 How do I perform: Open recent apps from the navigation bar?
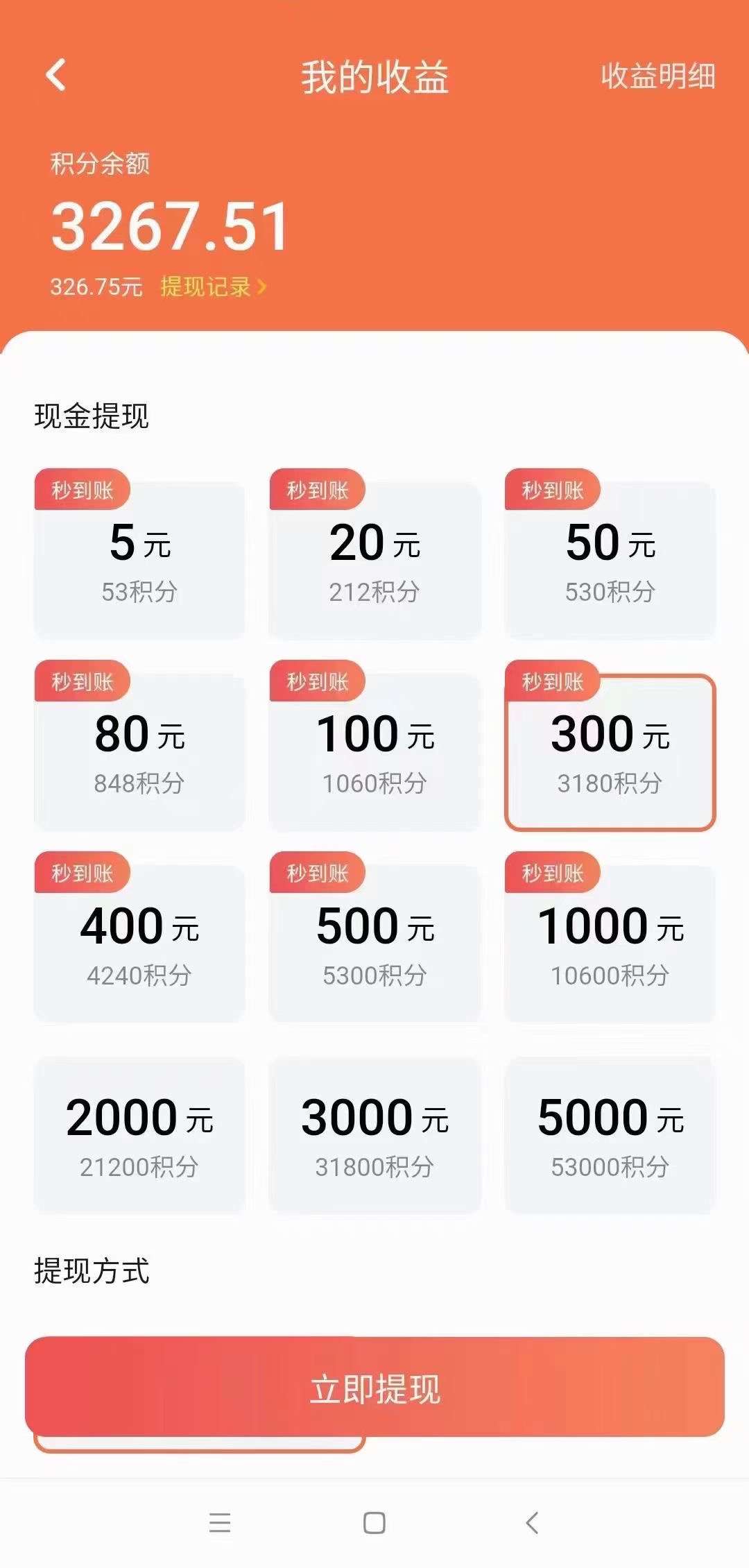tap(220, 1522)
